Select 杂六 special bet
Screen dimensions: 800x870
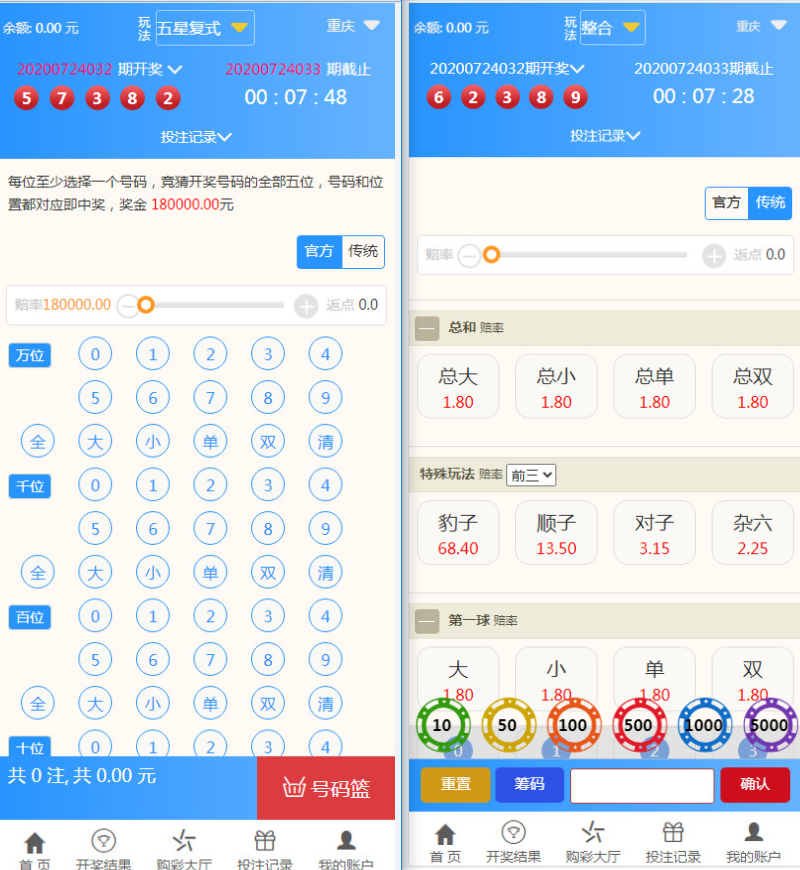pos(752,534)
